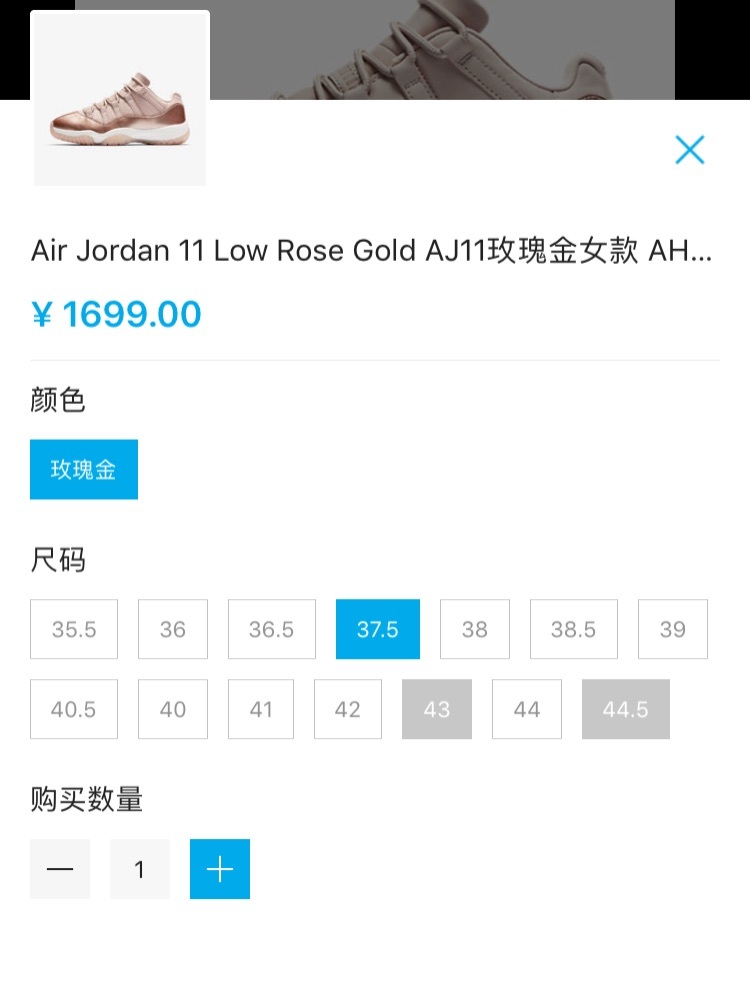Choose size 40.5
The width and height of the screenshot is (750, 1000).
(x=74, y=709)
